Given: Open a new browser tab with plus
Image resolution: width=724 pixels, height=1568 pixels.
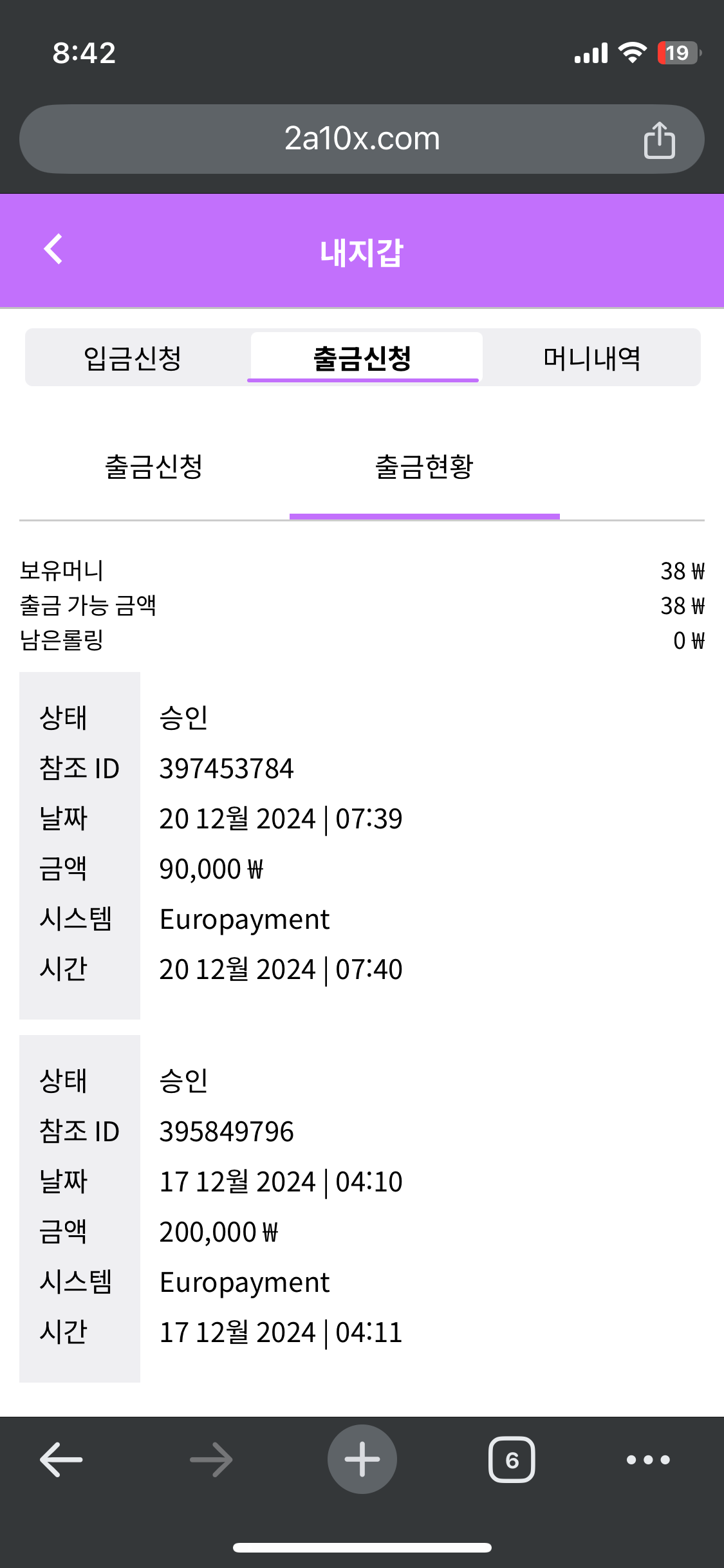Looking at the screenshot, I should [362, 1459].
